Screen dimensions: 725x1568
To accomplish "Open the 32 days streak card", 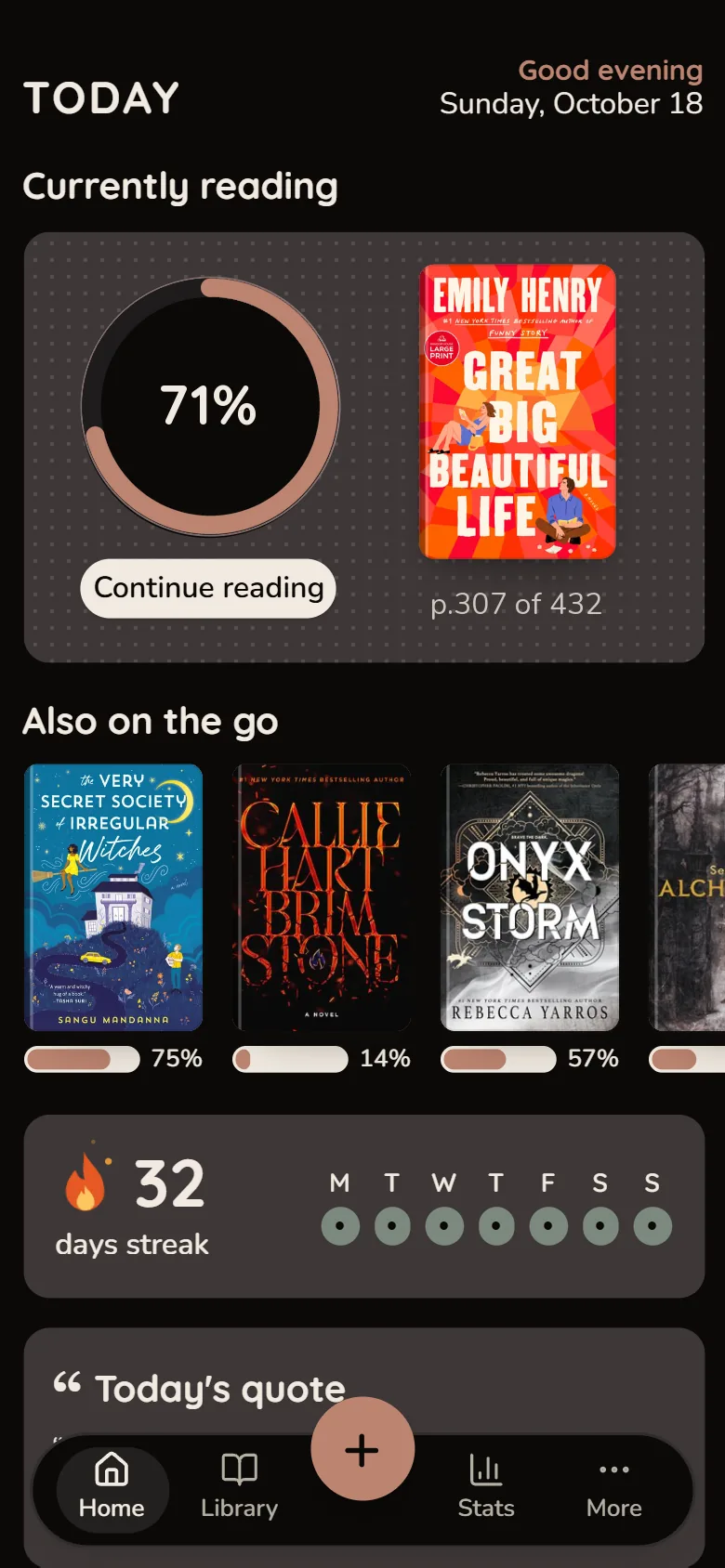I will pyautogui.click(x=363, y=1206).
